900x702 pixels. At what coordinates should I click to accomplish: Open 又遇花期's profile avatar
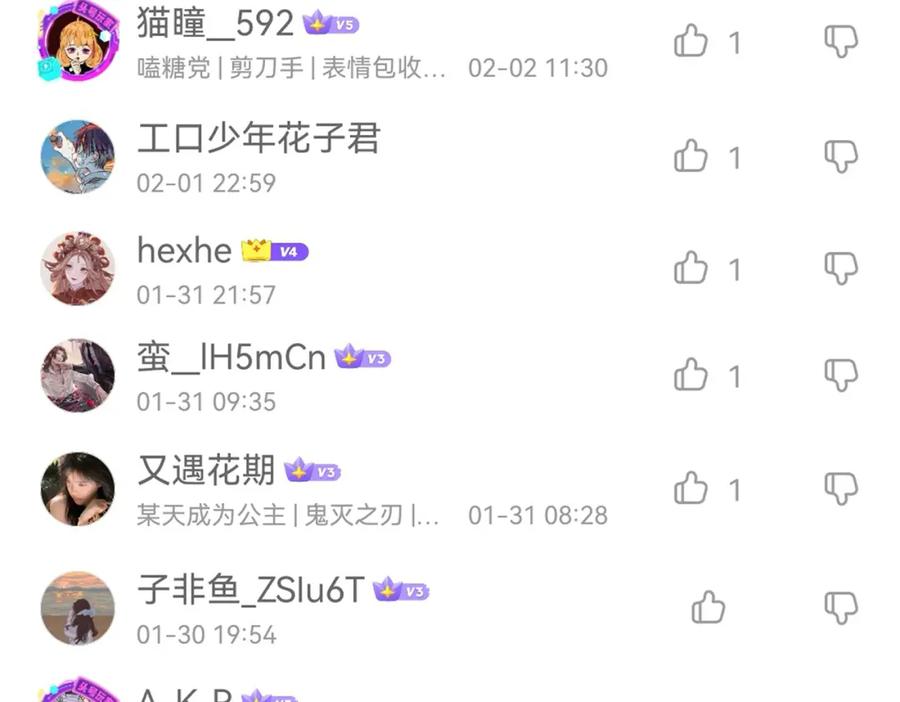(x=77, y=489)
